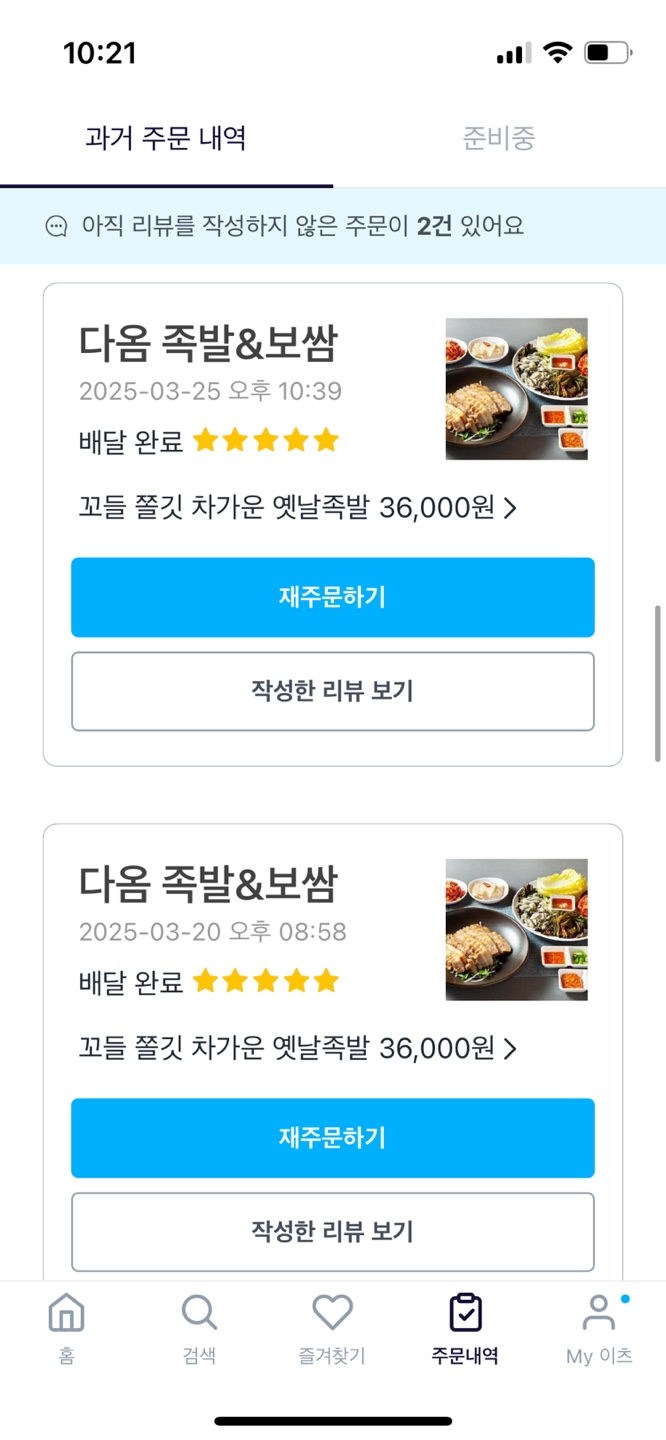
Task: Open the My 이츠 tab
Action: (x=599, y=1328)
